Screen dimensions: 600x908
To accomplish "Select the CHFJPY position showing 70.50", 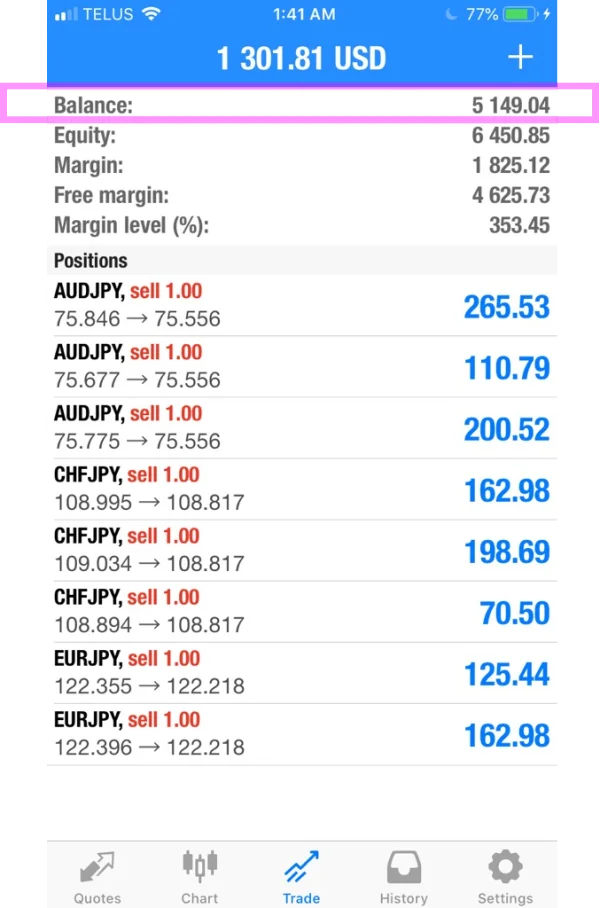I will tap(300, 611).
